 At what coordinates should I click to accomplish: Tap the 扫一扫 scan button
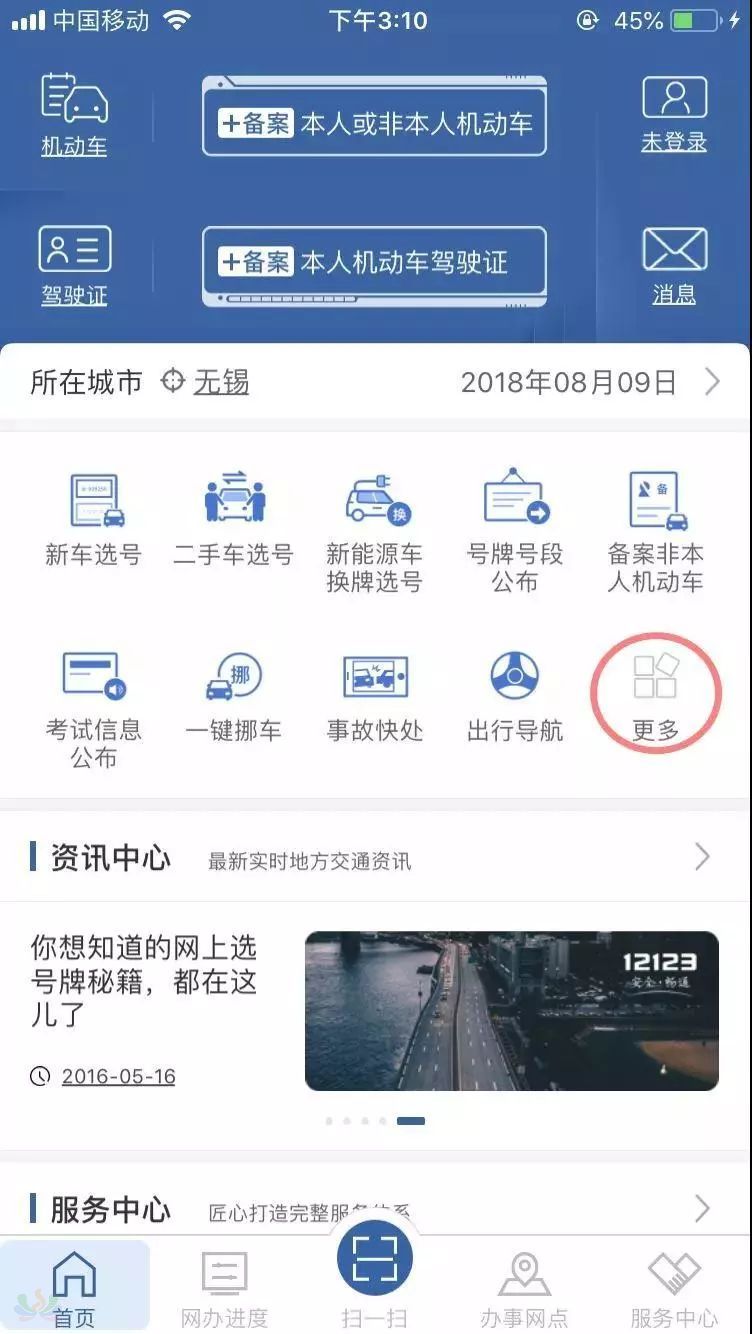click(375, 1260)
